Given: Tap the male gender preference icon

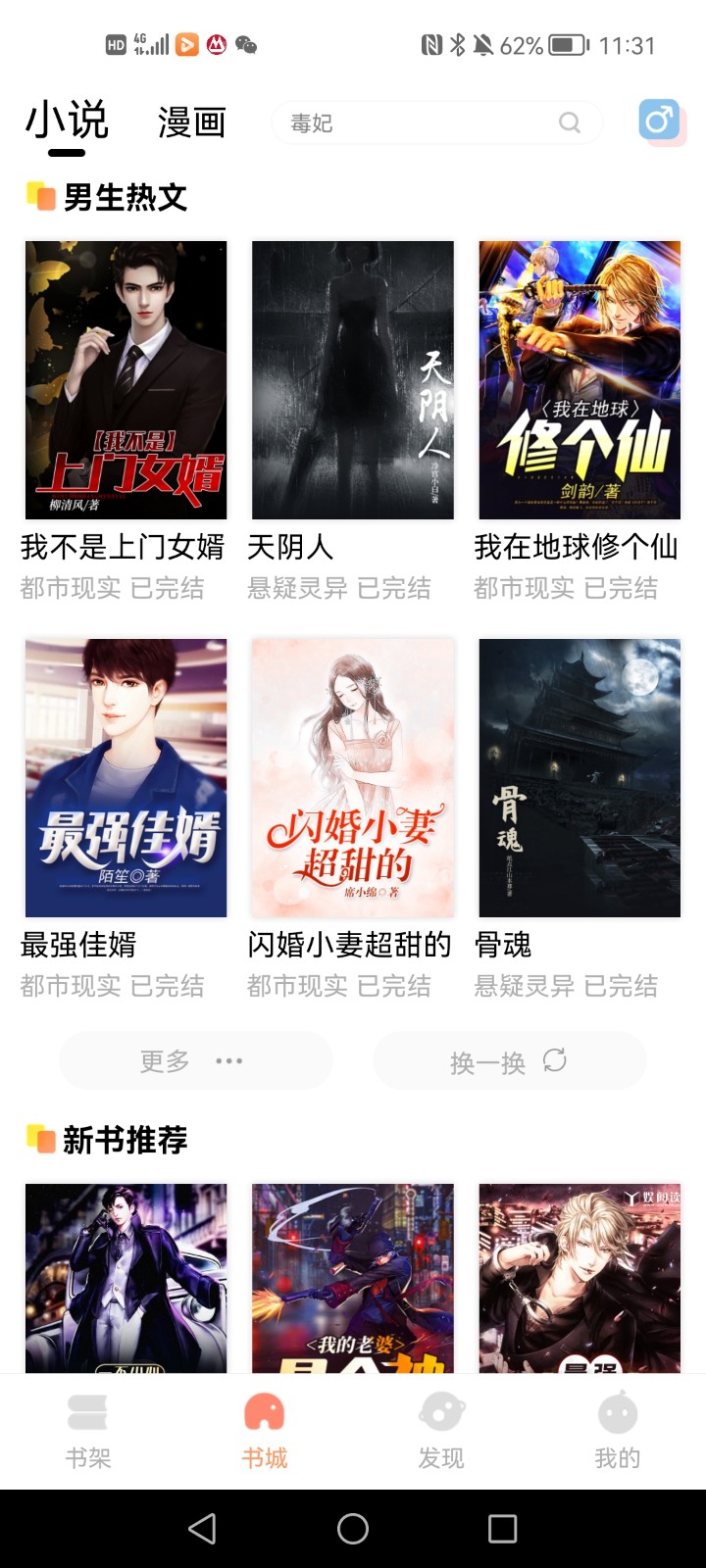Looking at the screenshot, I should (x=659, y=121).
